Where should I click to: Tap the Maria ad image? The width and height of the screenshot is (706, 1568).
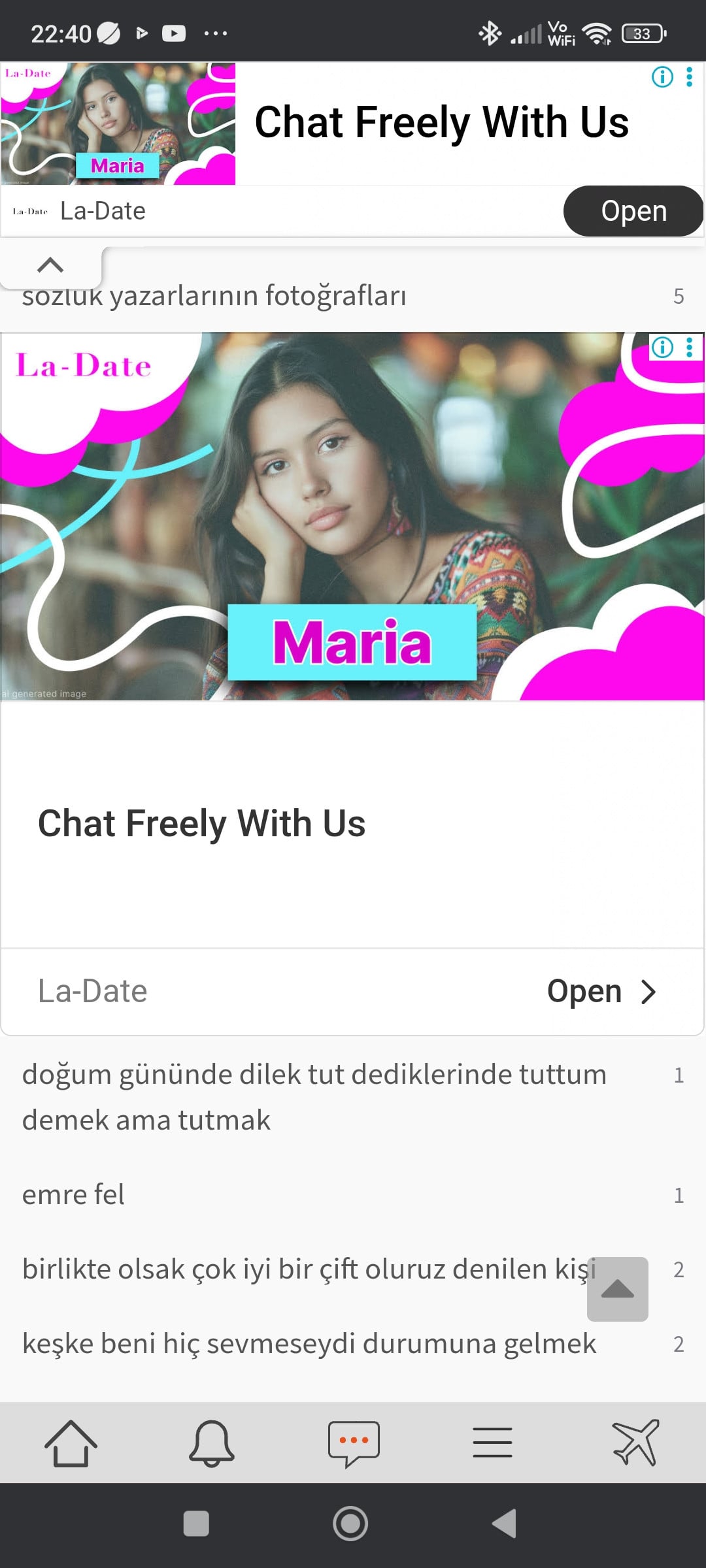coord(352,516)
